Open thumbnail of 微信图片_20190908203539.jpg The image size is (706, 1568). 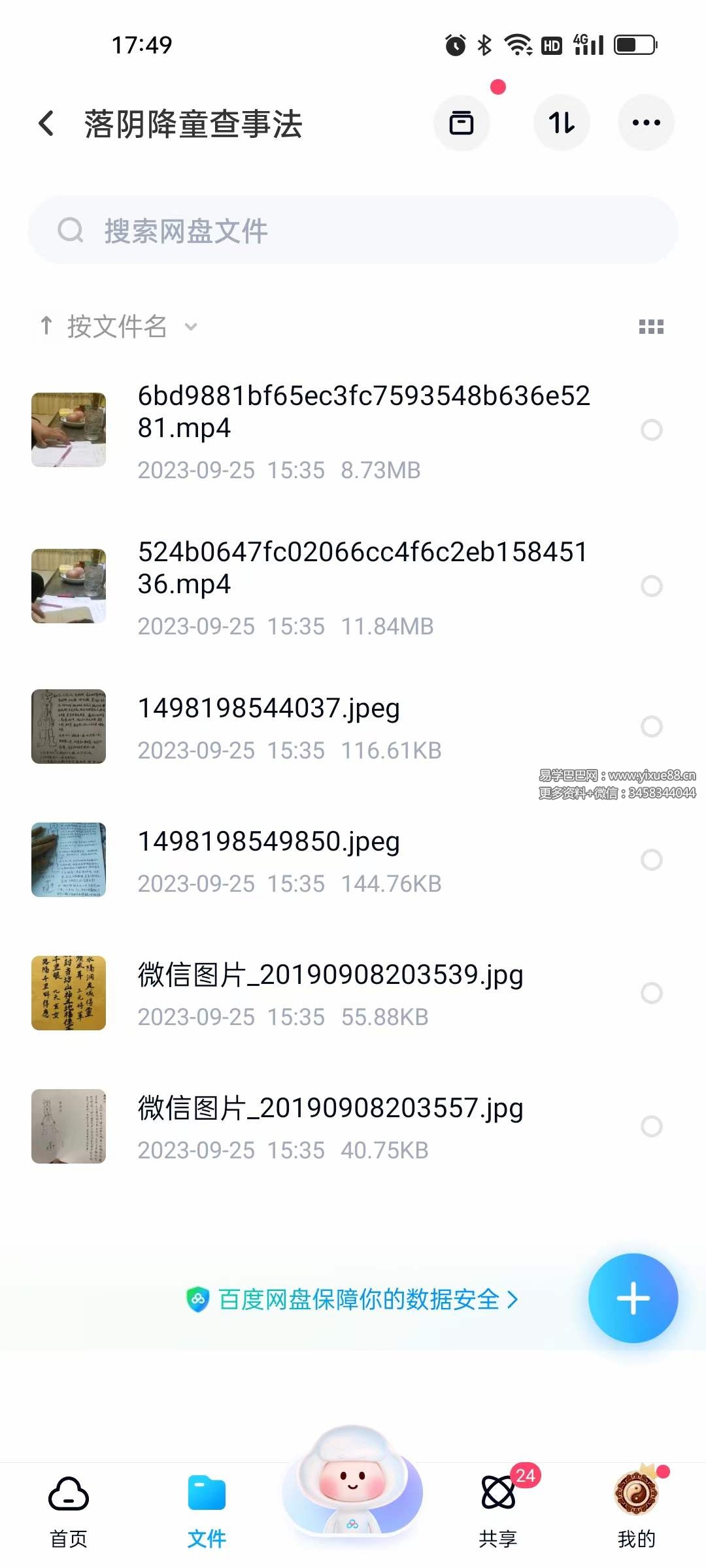point(67,993)
